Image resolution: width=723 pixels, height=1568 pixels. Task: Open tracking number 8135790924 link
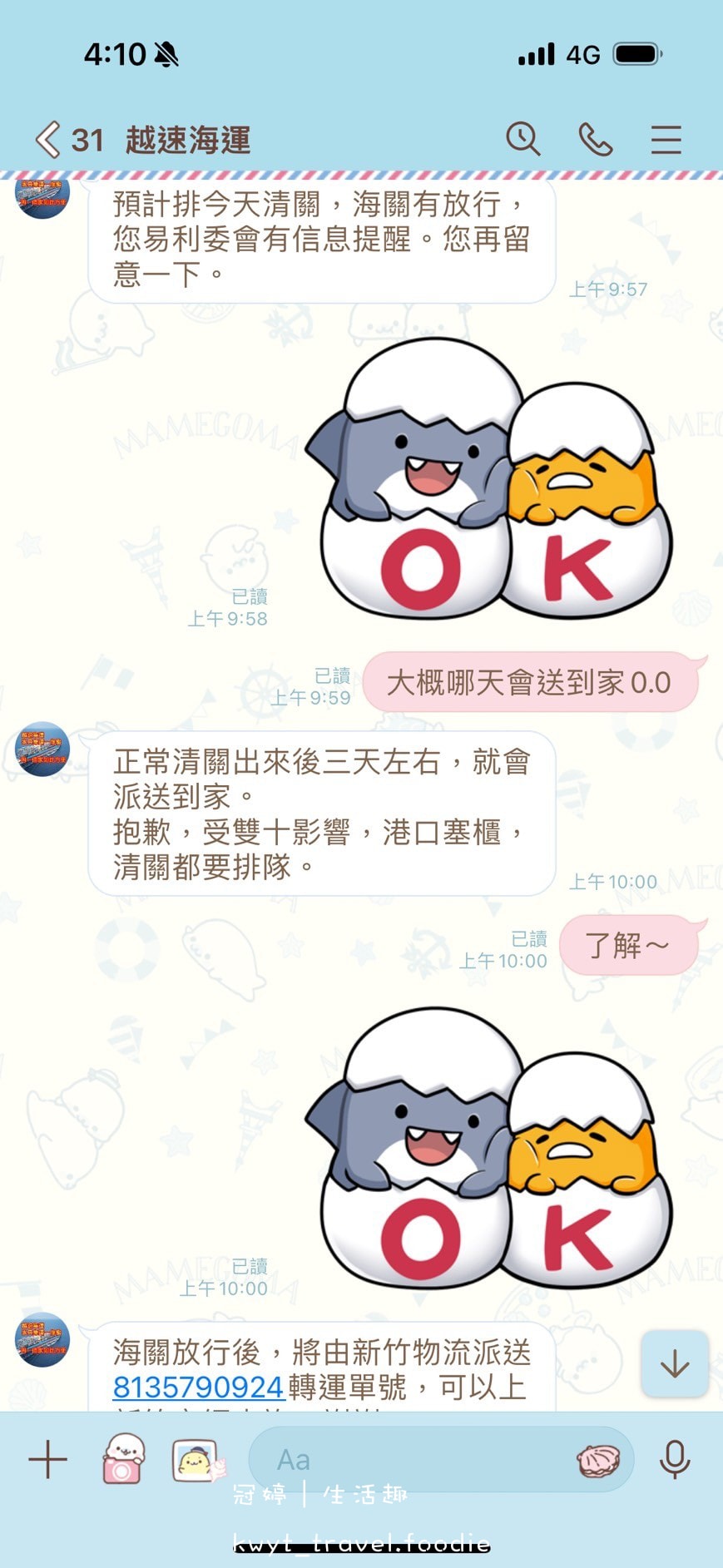pyautogui.click(x=198, y=1387)
